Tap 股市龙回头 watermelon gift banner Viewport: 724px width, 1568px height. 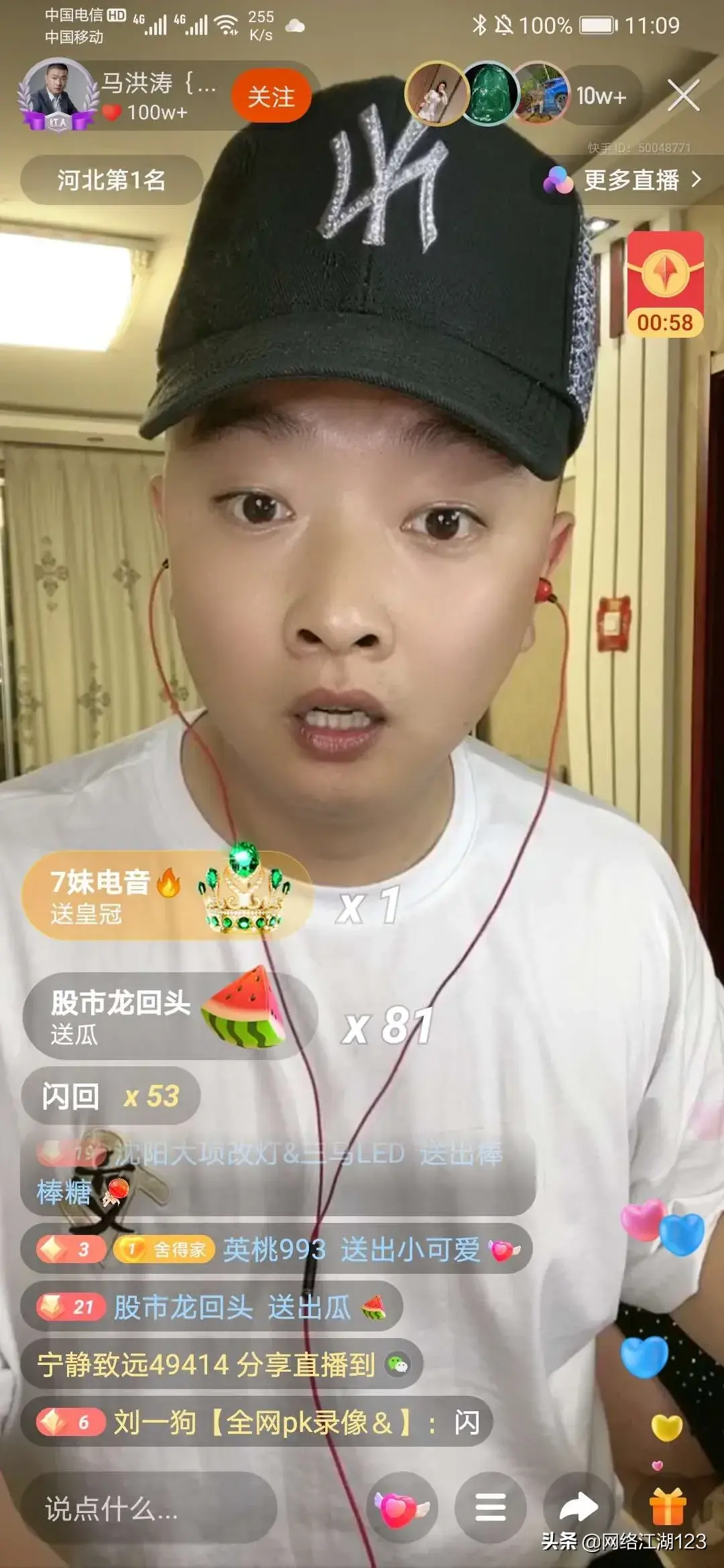coord(168,1017)
